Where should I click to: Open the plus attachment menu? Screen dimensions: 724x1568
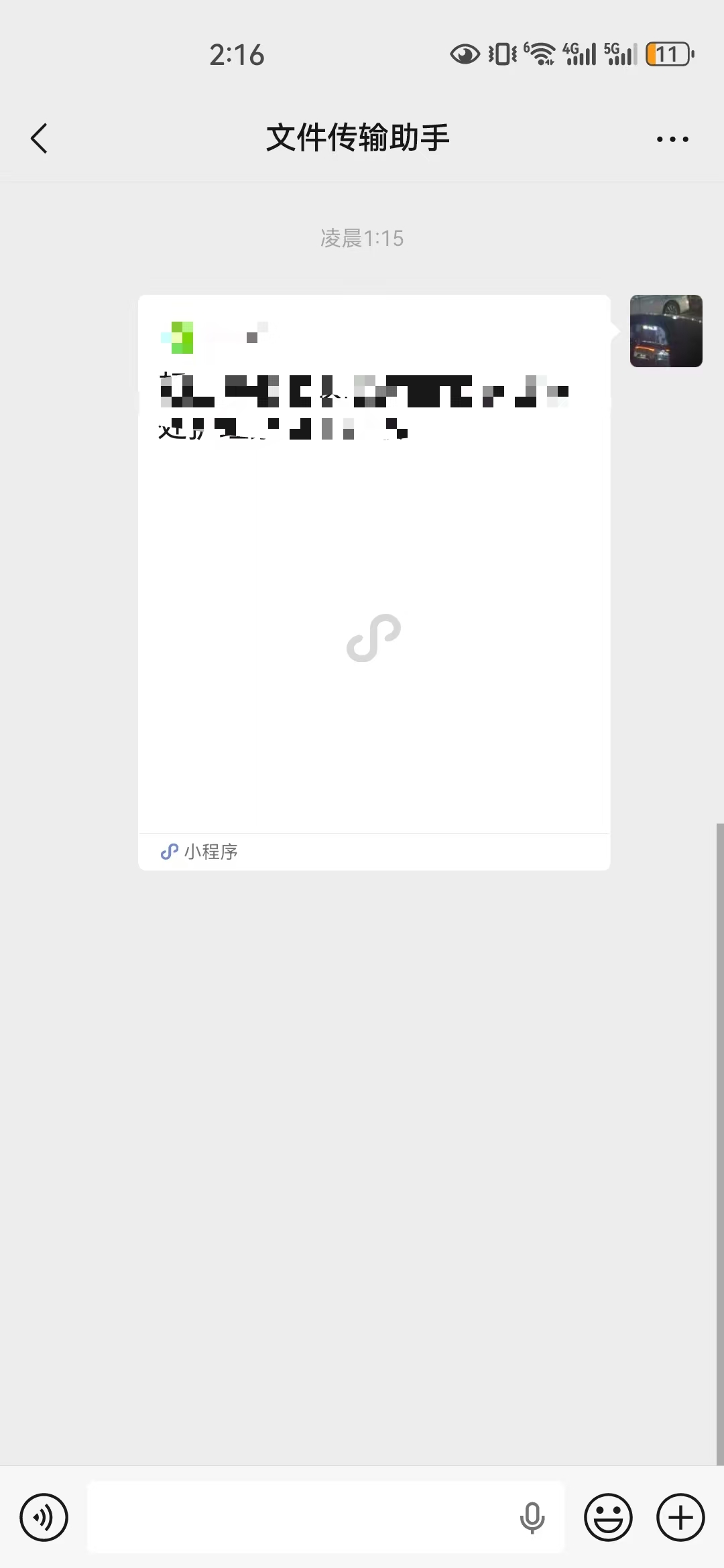(x=680, y=1517)
